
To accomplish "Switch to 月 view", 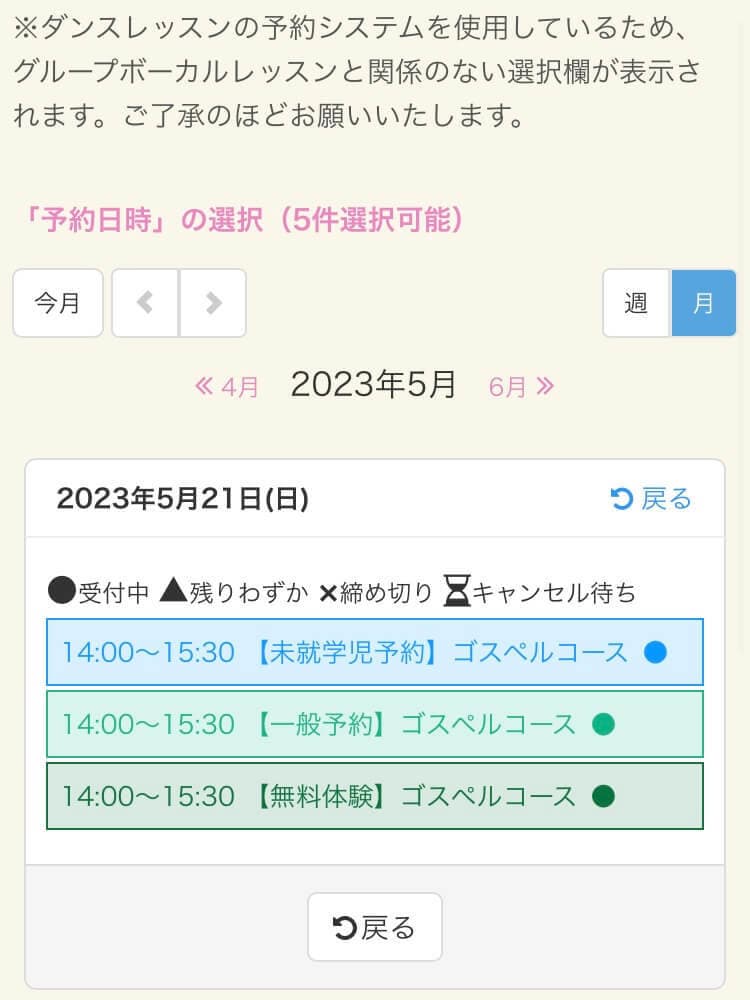I will pos(703,303).
